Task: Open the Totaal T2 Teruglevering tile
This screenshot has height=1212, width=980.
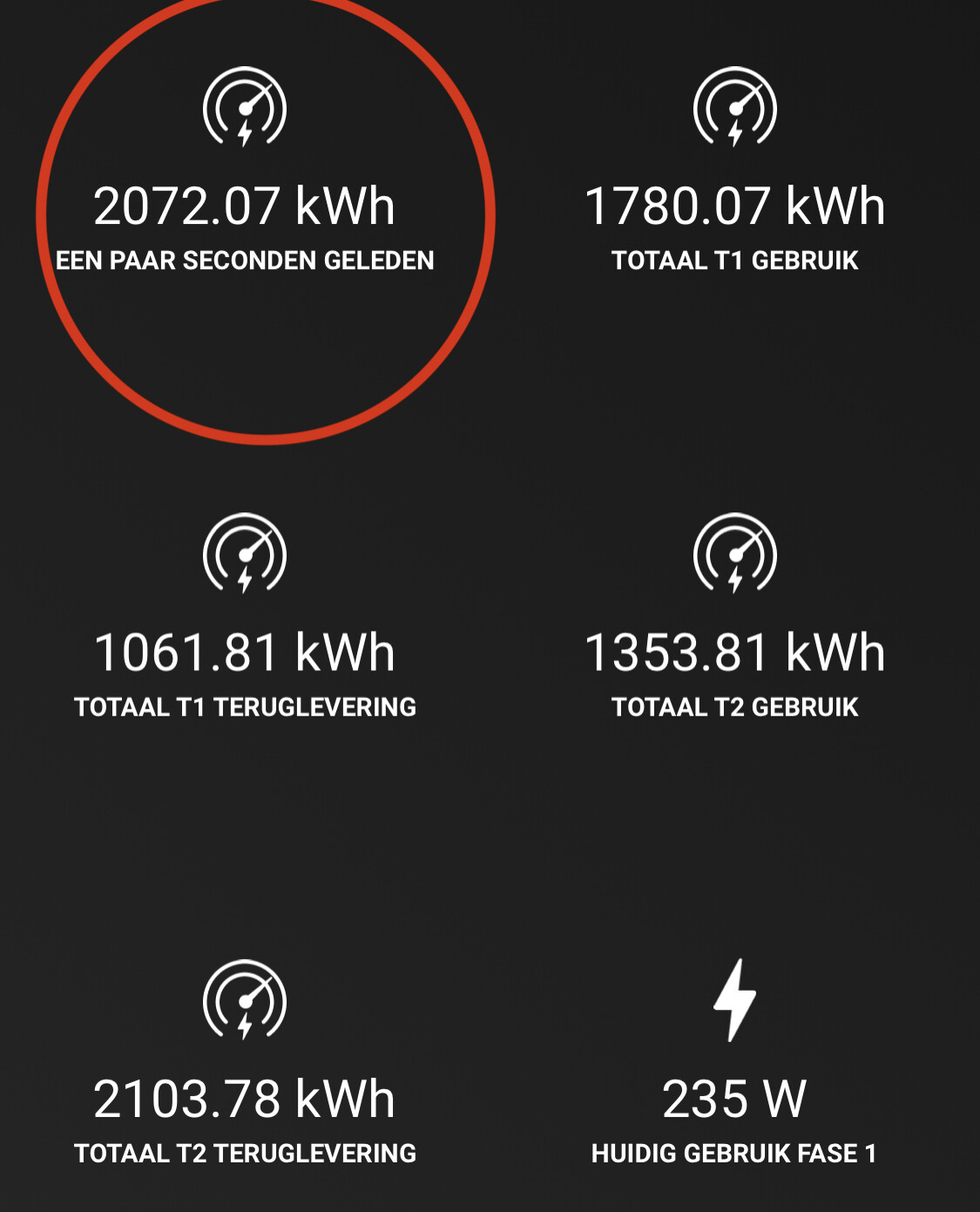Action: (245, 1100)
